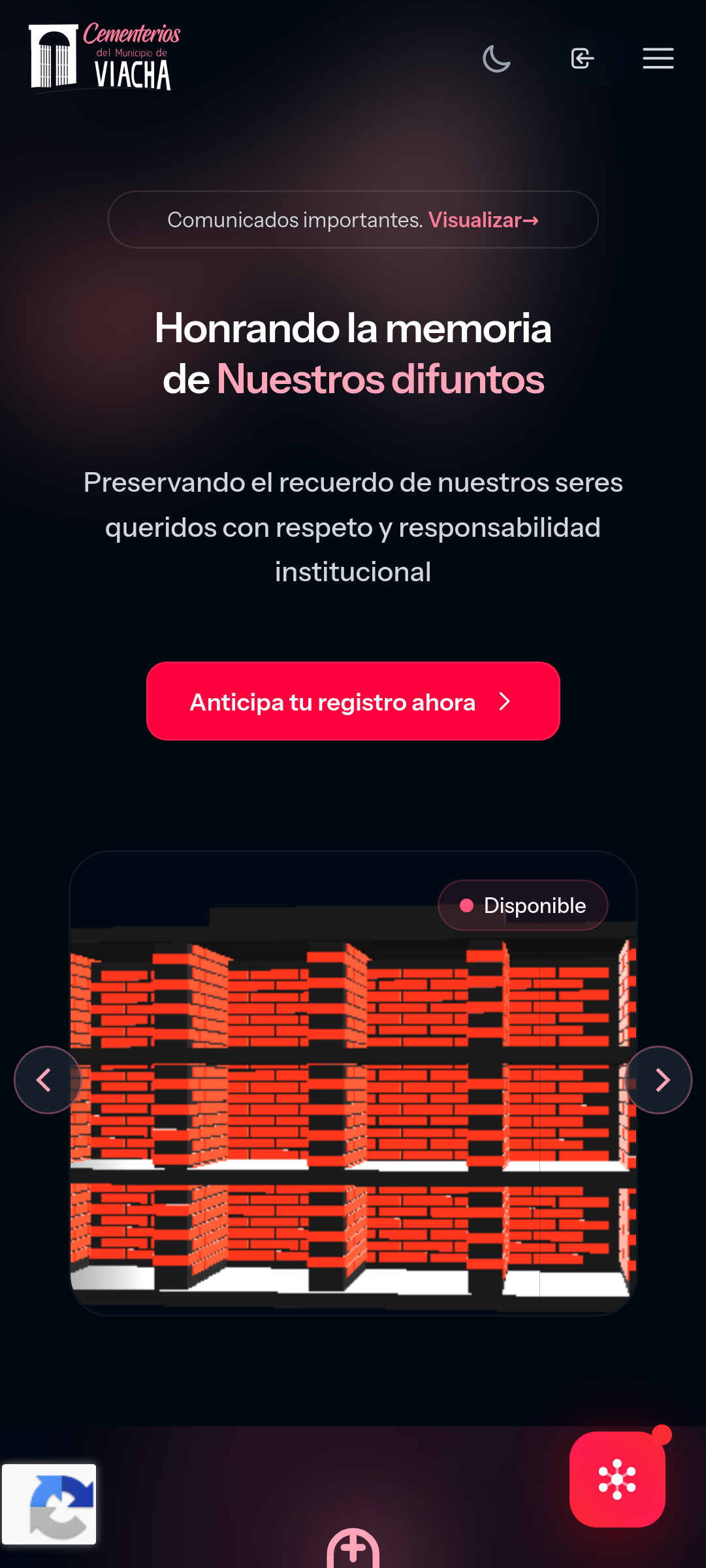Screen dimensions: 706x1568
Task: Click the left chevron circle on the carousel
Action: [x=47, y=1079]
